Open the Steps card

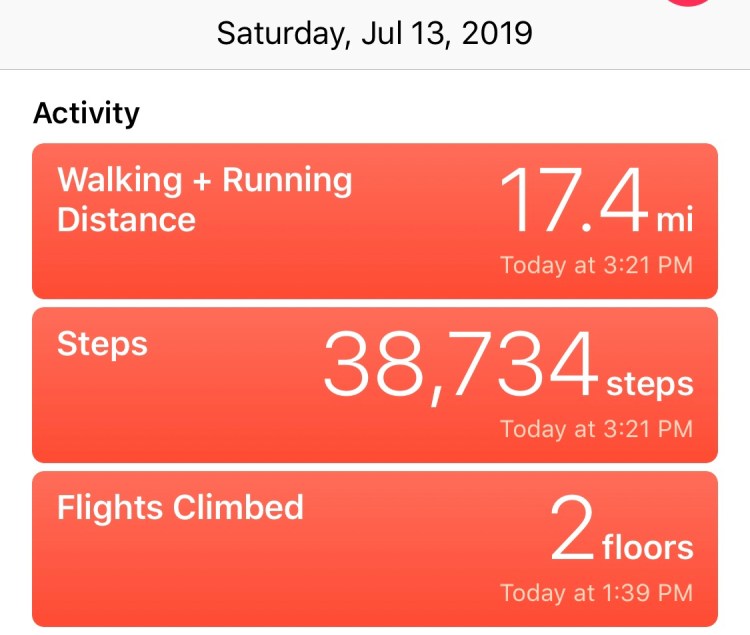[375, 384]
